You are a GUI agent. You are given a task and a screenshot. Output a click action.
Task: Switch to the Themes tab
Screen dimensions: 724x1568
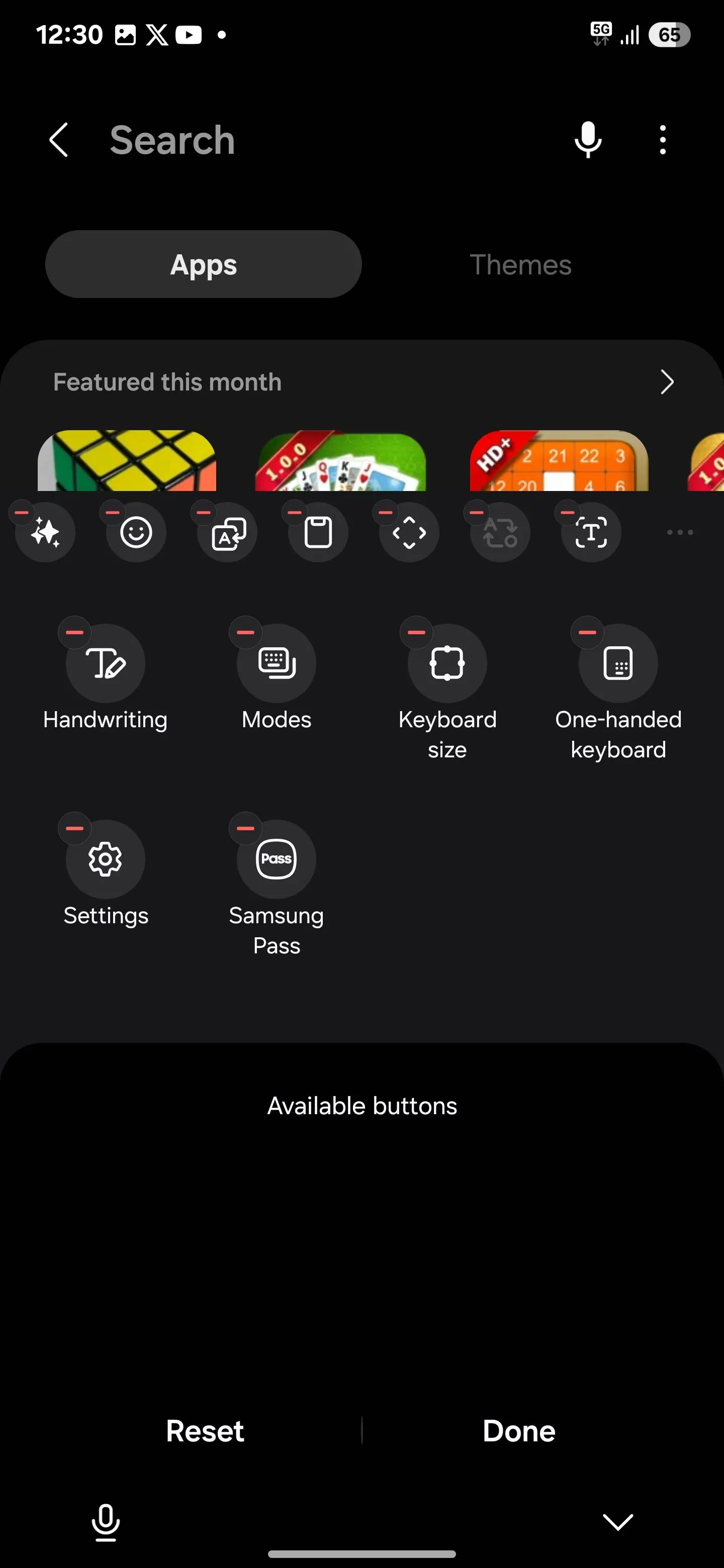(520, 265)
